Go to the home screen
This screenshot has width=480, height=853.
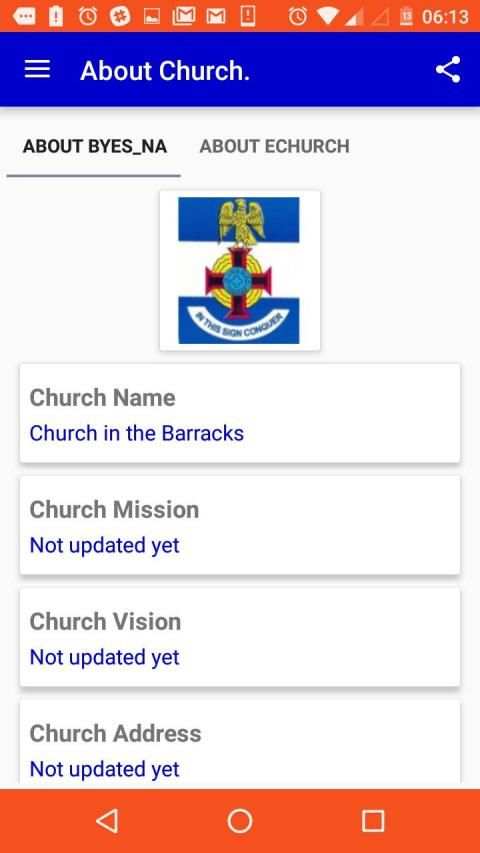240,821
